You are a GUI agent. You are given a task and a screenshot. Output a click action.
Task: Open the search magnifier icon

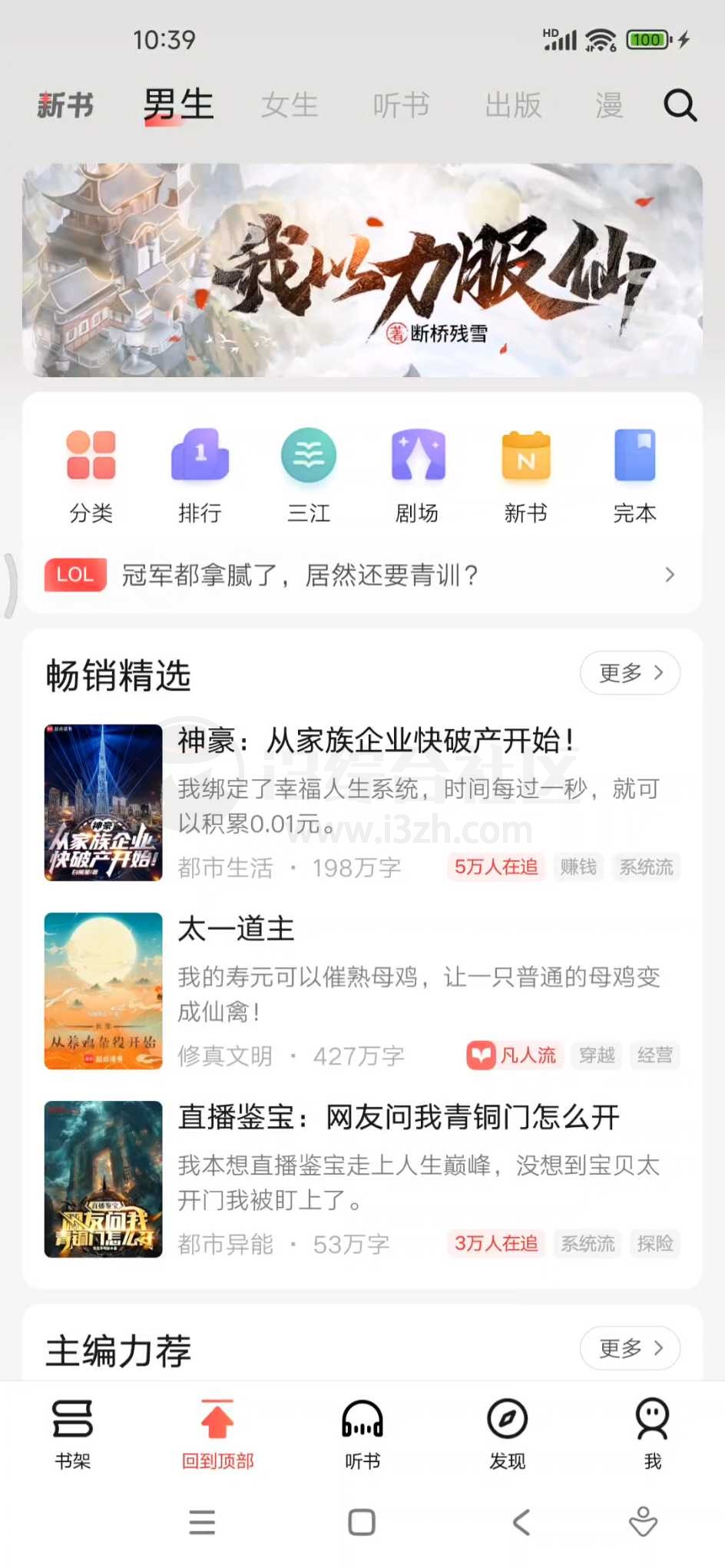coord(680,105)
